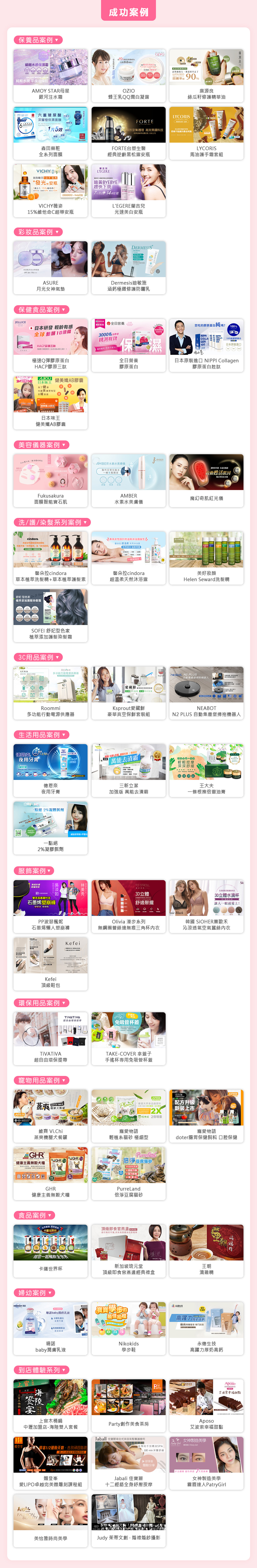Expand the 到店體驗系列 section

pos(41,1370)
